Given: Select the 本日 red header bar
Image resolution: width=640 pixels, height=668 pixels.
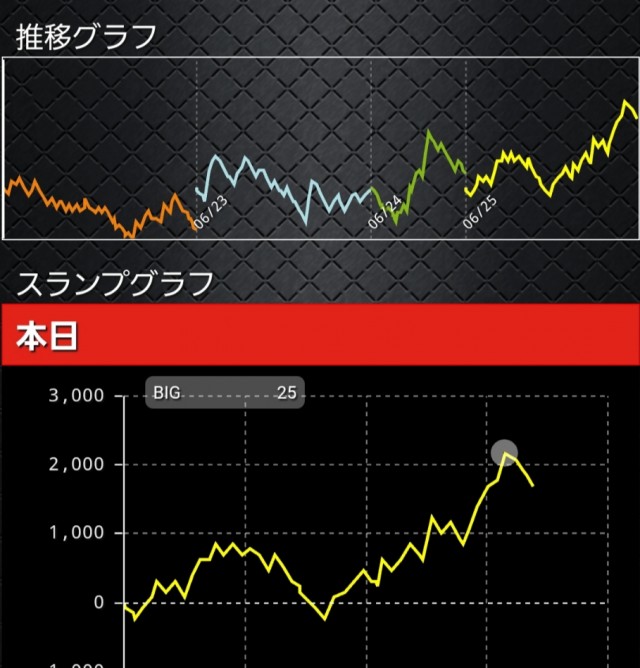Looking at the screenshot, I should pos(320,336).
